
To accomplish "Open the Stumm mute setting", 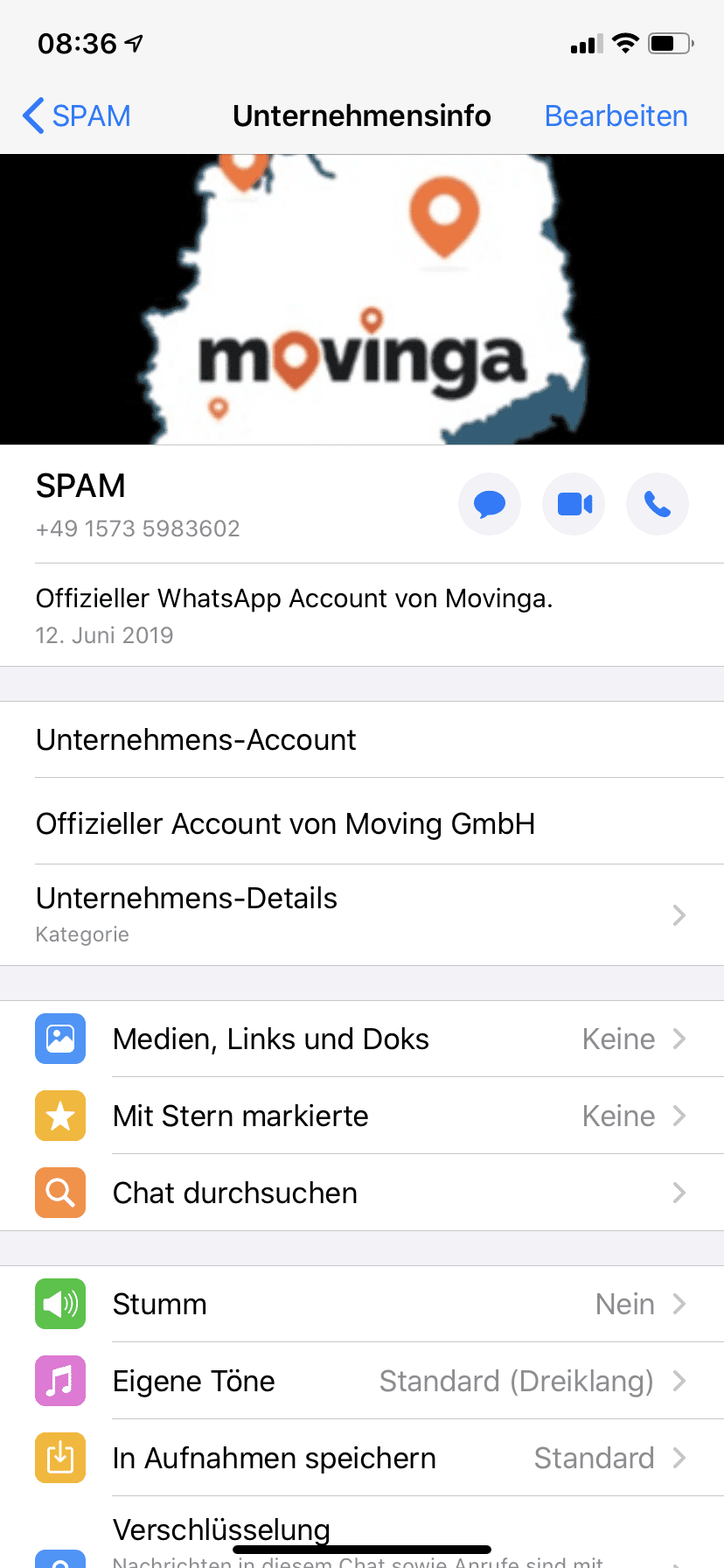I will click(362, 1304).
